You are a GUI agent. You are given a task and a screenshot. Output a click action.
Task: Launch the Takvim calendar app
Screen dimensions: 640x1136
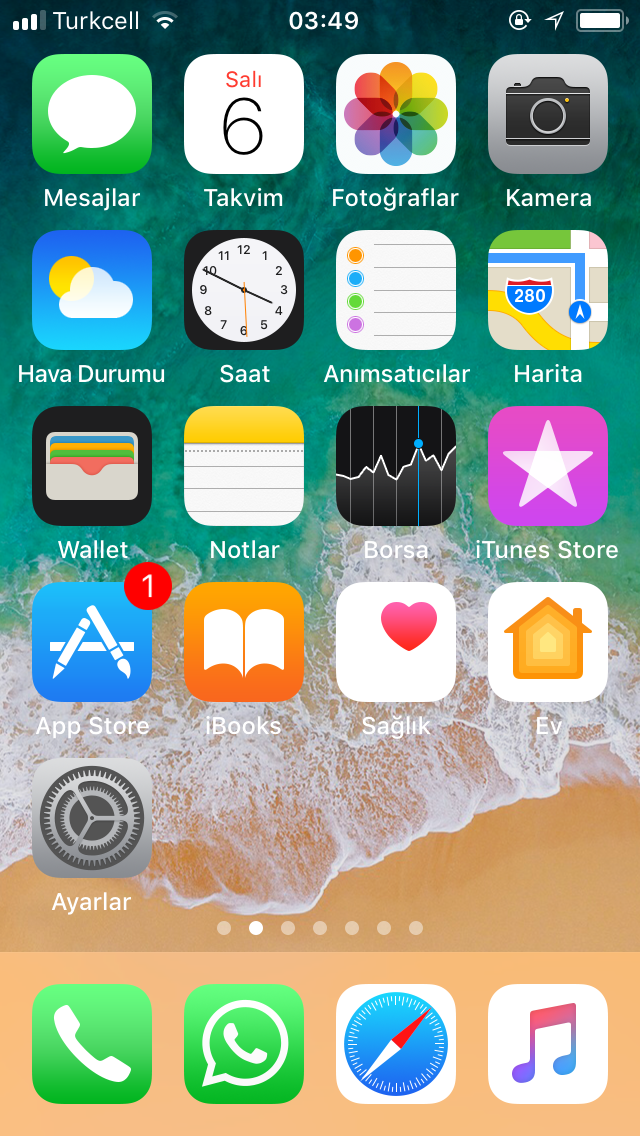coord(244,114)
